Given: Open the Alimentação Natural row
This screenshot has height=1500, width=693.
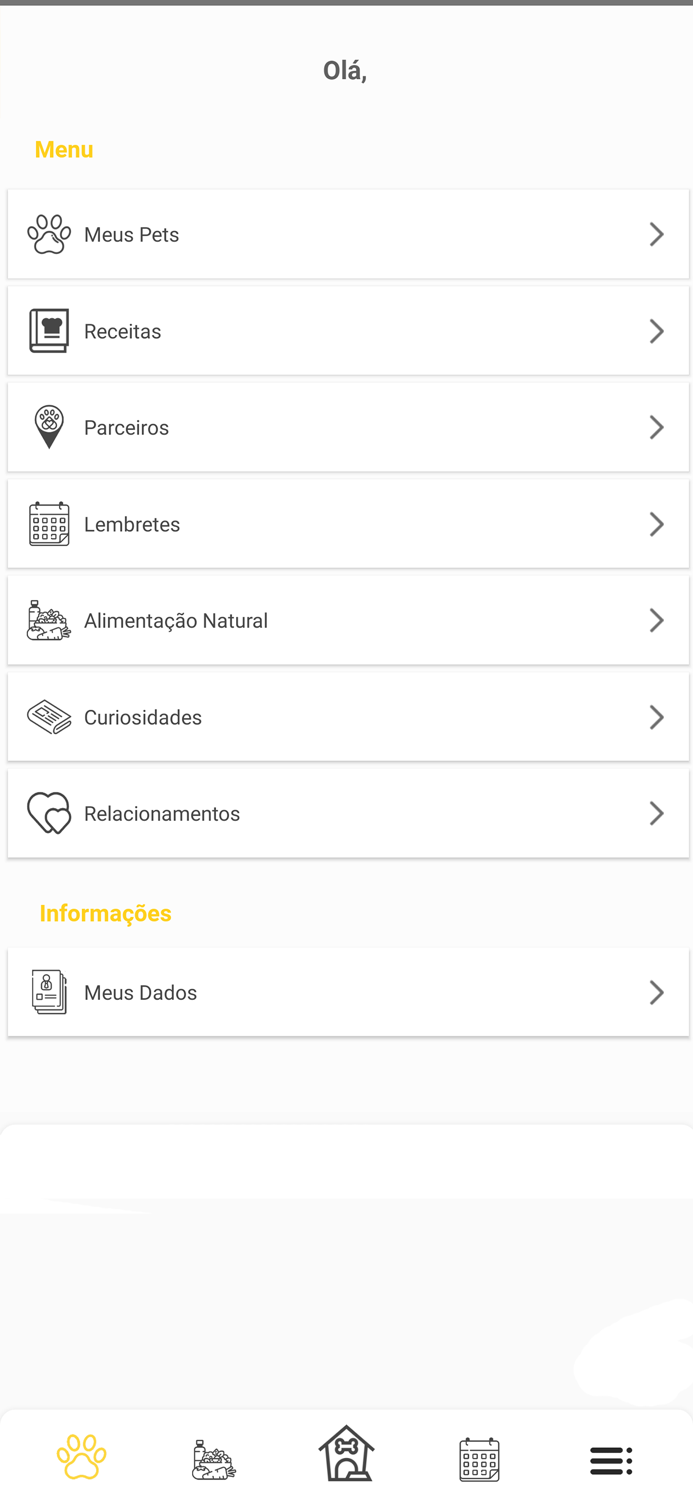Looking at the screenshot, I should pos(348,620).
